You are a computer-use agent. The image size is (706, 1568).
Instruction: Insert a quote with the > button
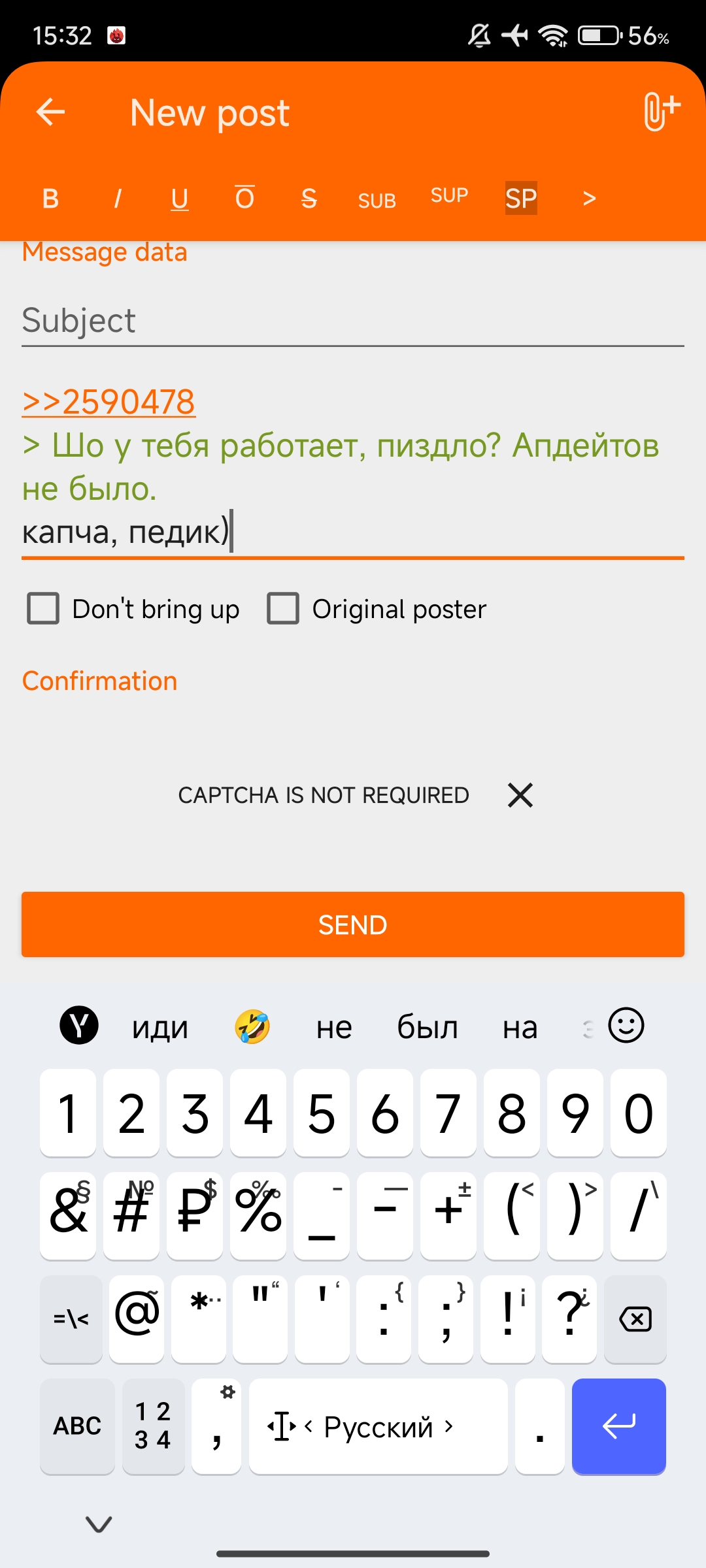tap(589, 198)
